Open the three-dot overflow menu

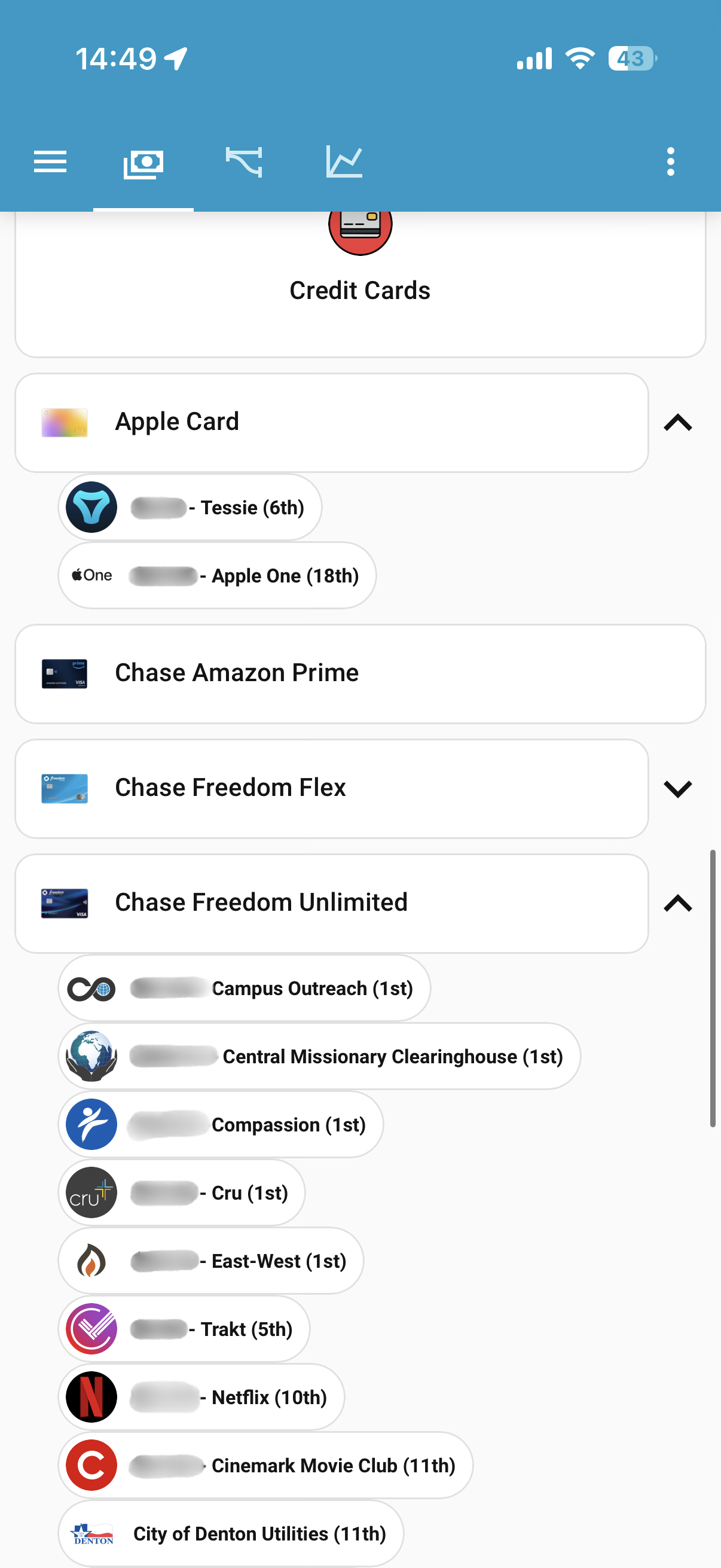[x=671, y=161]
